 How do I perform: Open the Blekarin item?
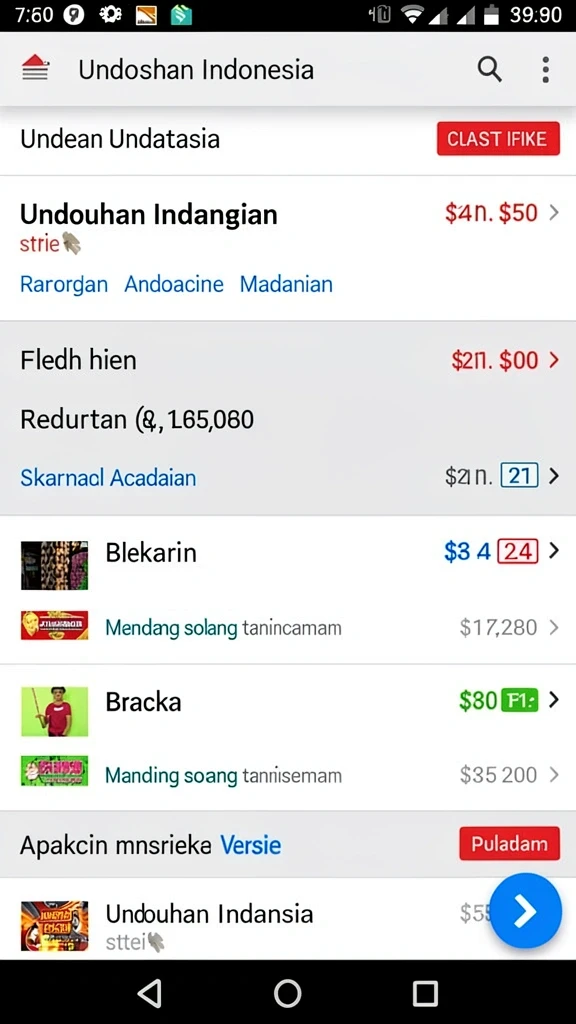pyautogui.click(x=288, y=553)
